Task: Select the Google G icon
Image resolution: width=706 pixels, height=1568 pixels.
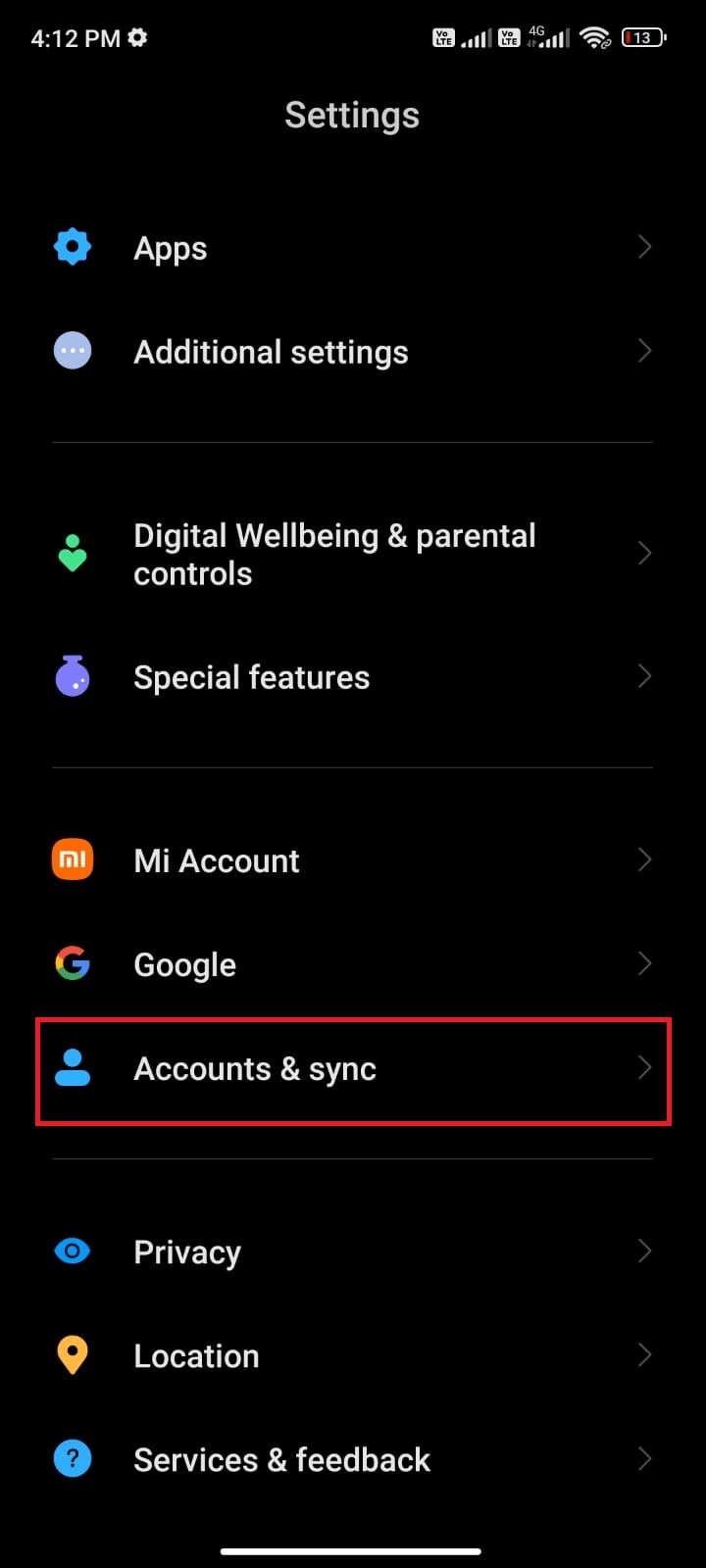Action: pyautogui.click(x=72, y=963)
